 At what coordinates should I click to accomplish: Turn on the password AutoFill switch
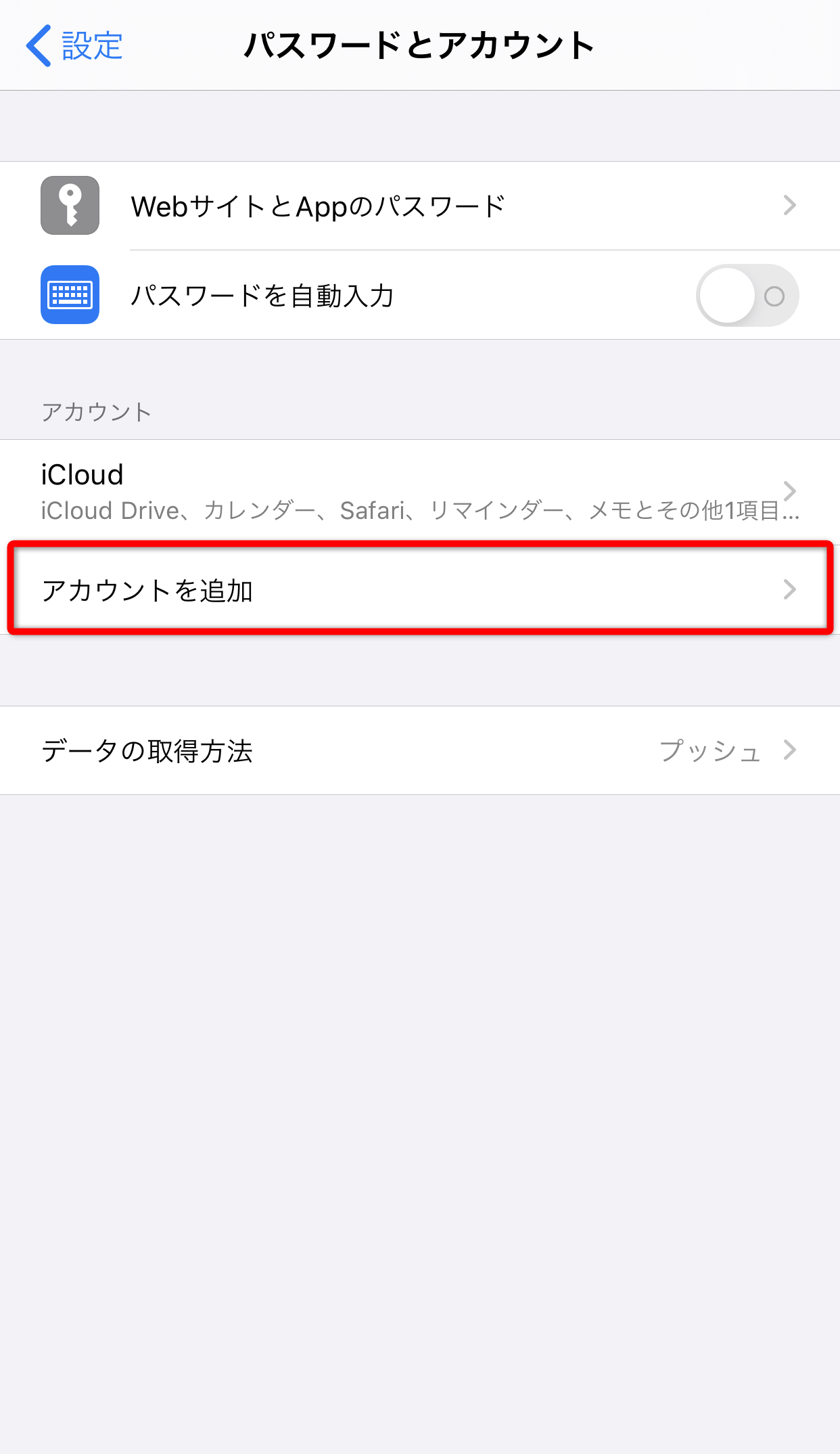[746, 295]
